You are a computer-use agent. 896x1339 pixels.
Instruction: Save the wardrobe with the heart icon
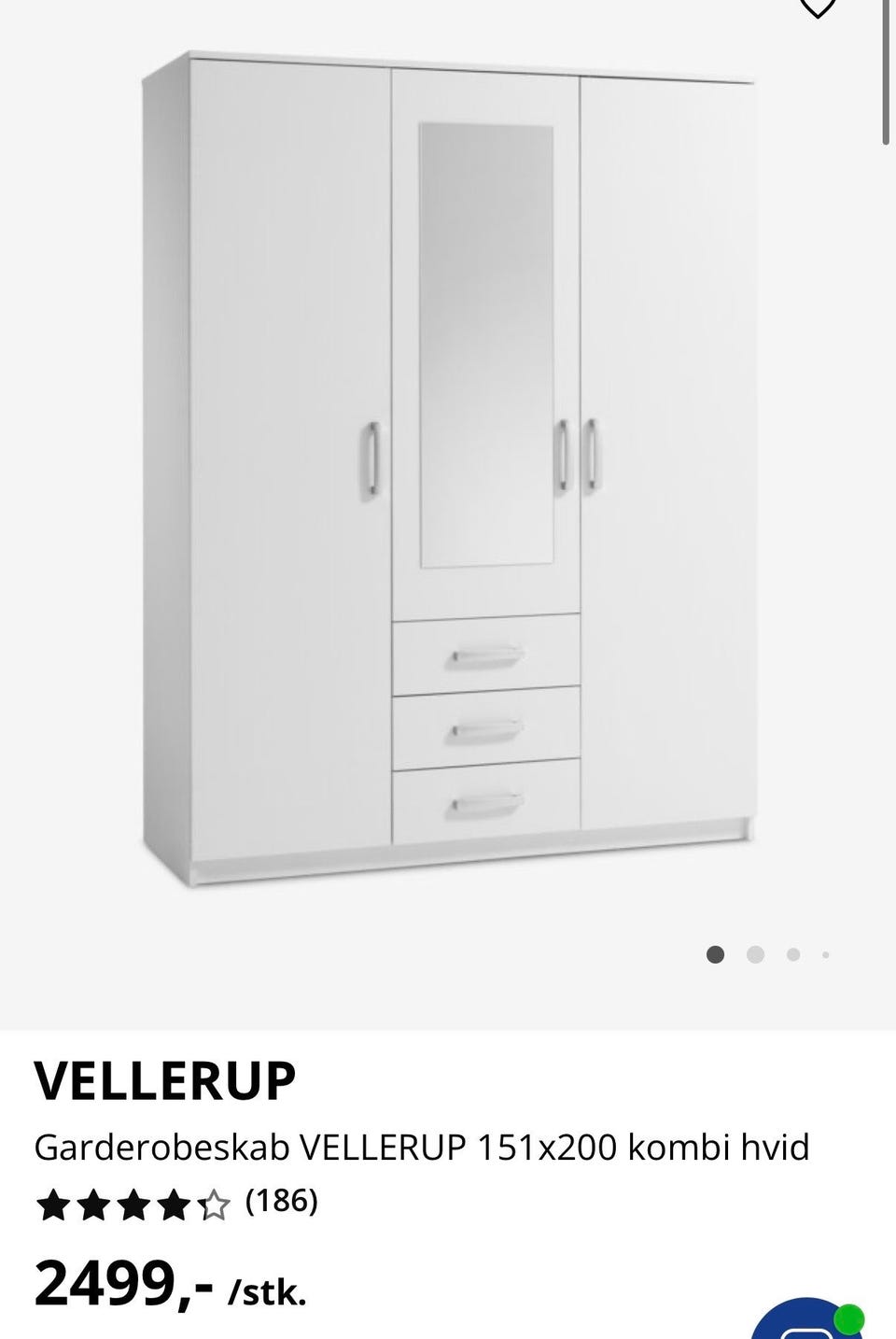tap(819, 9)
